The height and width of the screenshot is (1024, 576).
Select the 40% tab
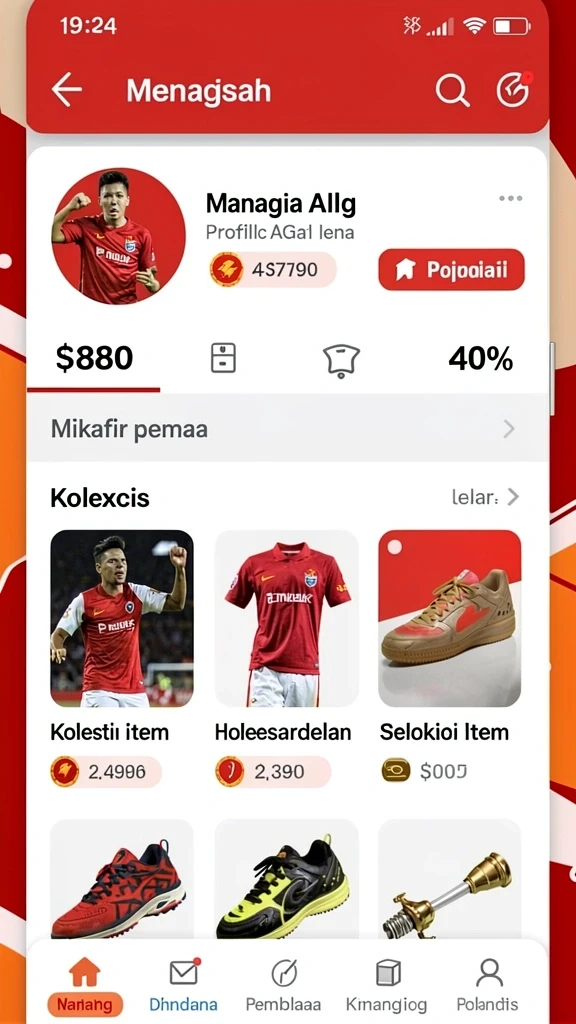481,359
